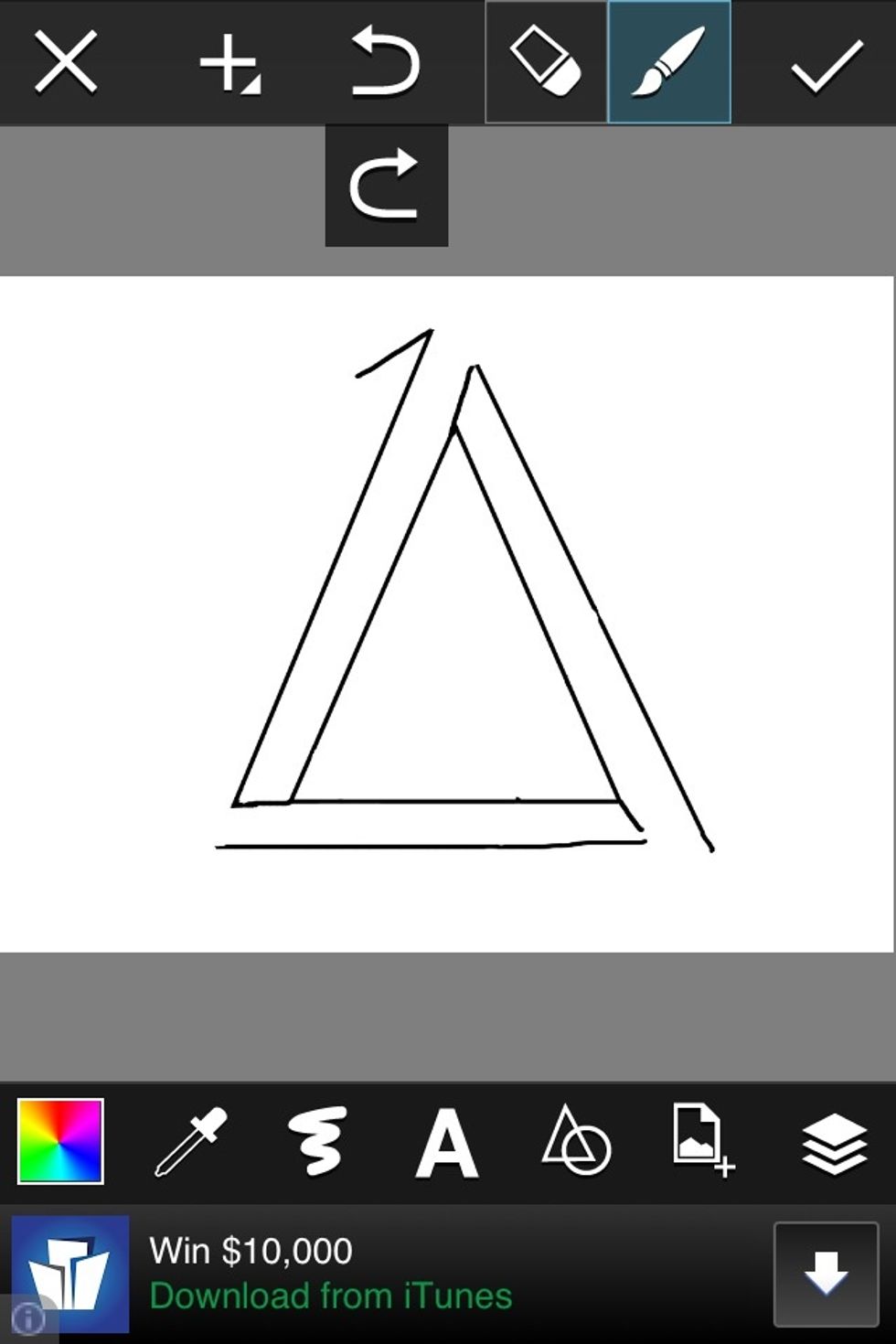Add a photo to the canvas
Viewport: 896px width, 1344px height.
click(x=702, y=1139)
